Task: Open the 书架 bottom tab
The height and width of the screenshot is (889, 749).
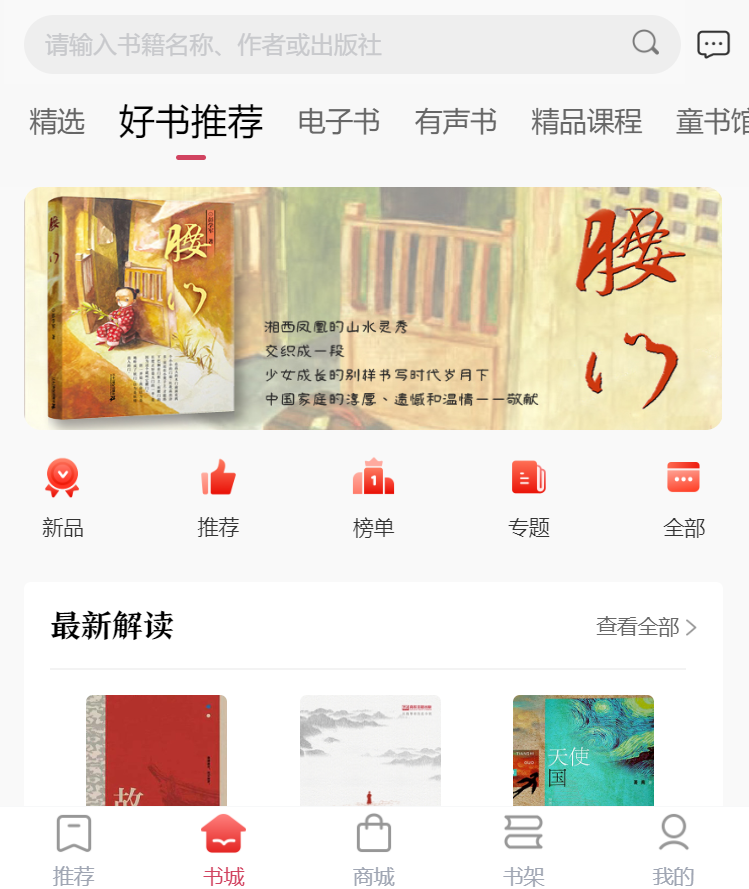Action: click(523, 850)
